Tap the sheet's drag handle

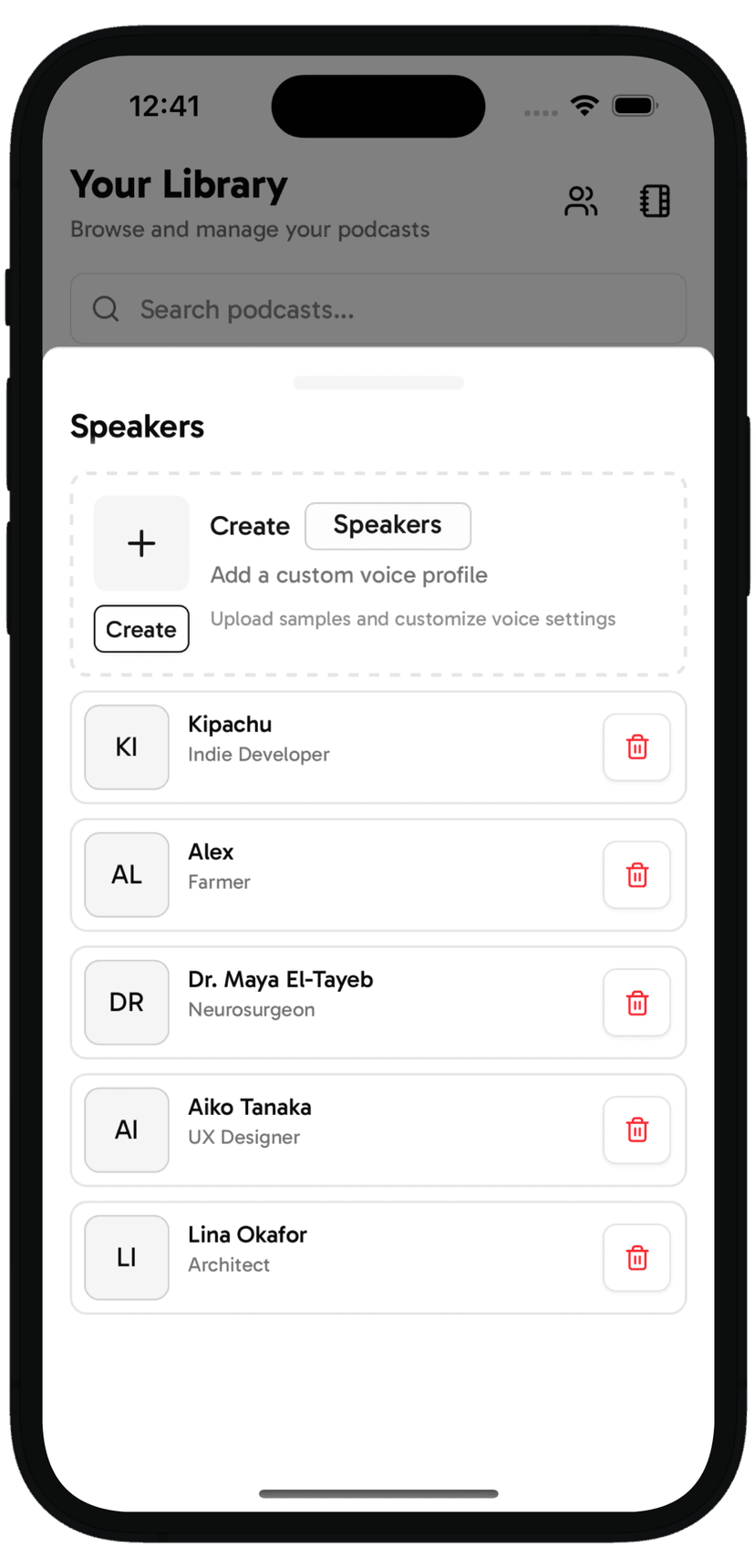click(x=378, y=383)
